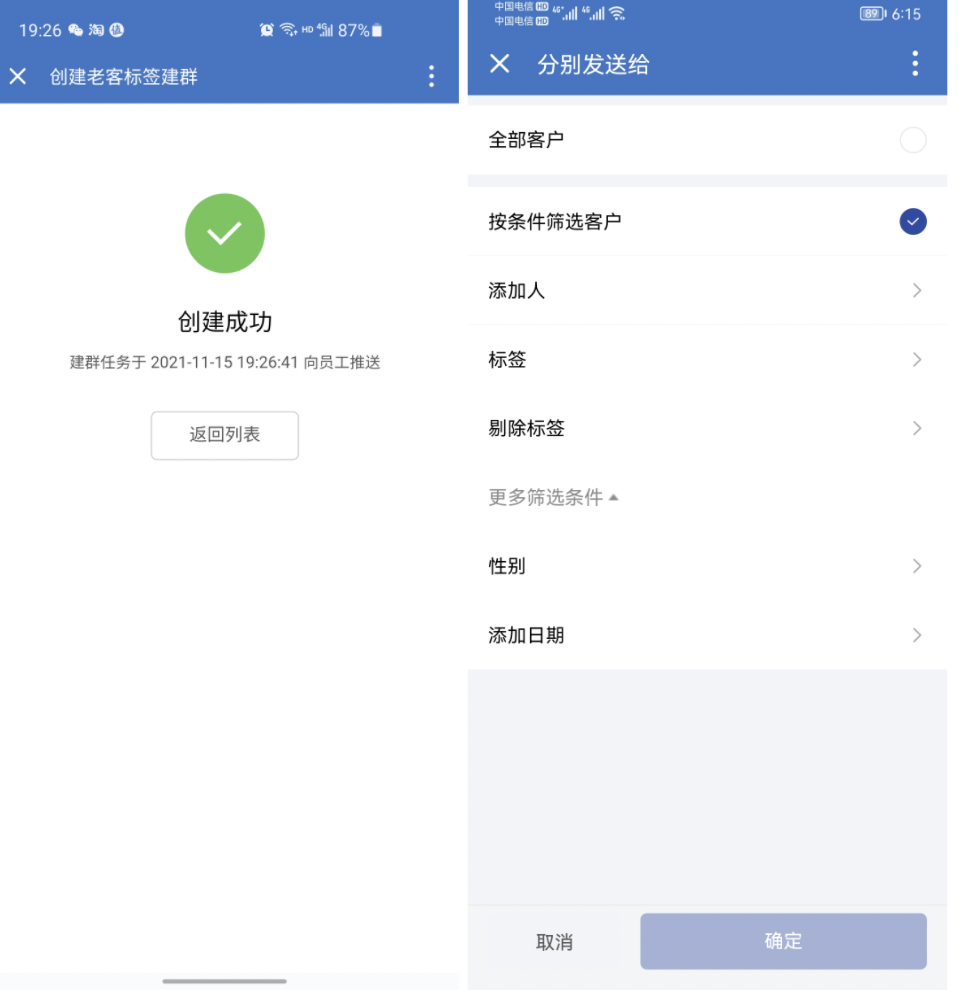
Task: Tap the 返回列表 button
Action: pos(225,435)
